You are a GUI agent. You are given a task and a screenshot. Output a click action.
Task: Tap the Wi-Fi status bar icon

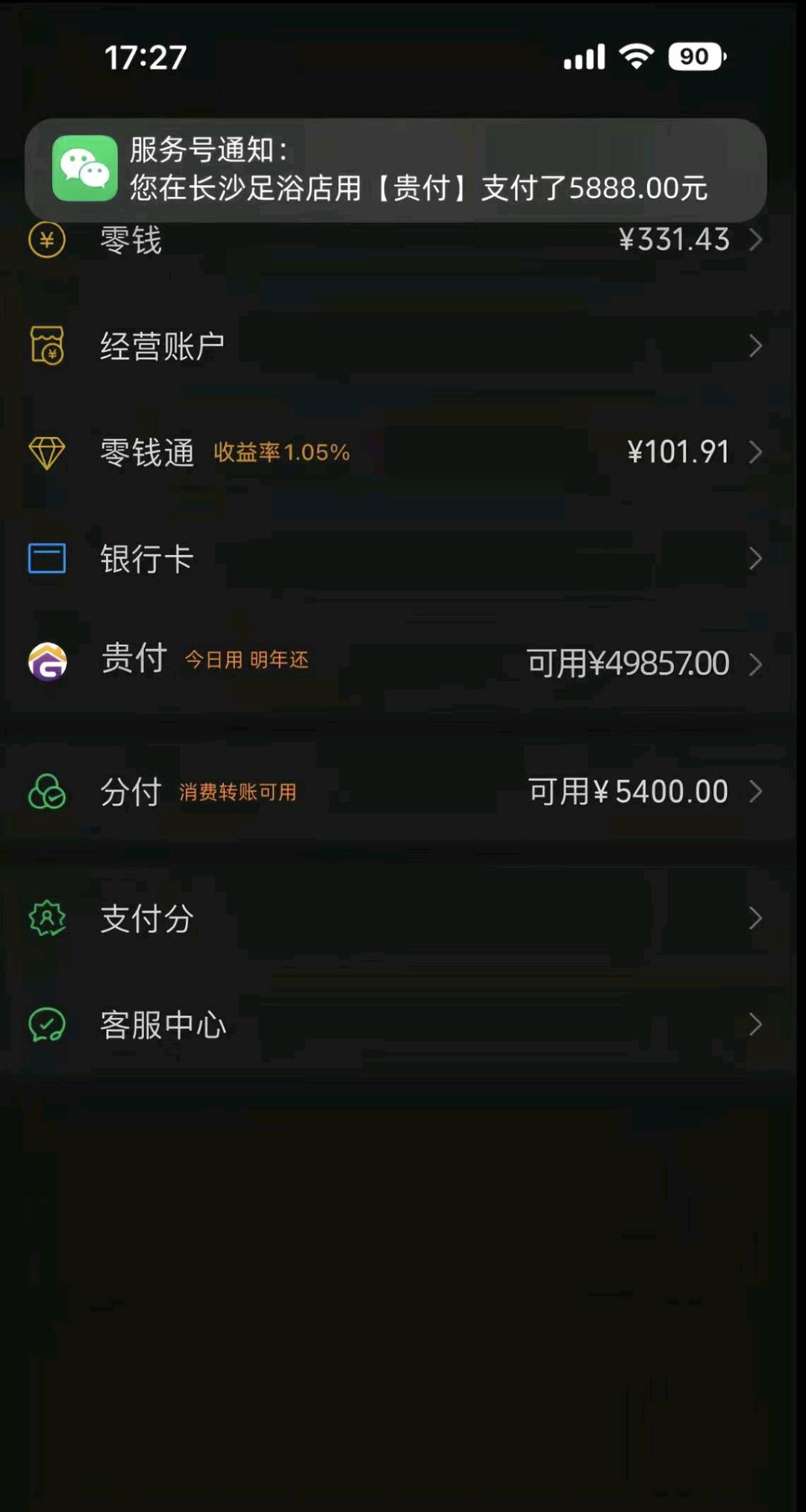point(635,55)
